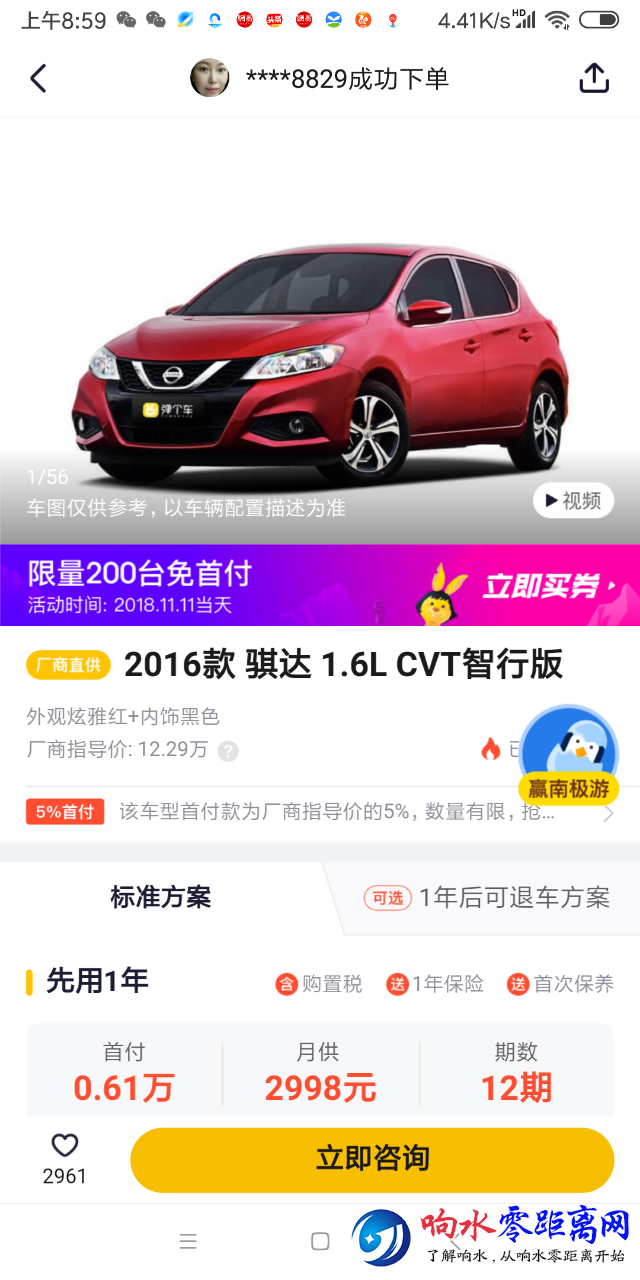This screenshot has height=1280, width=640.
Task: Switch to the 标准方案 tab
Action: (160, 897)
